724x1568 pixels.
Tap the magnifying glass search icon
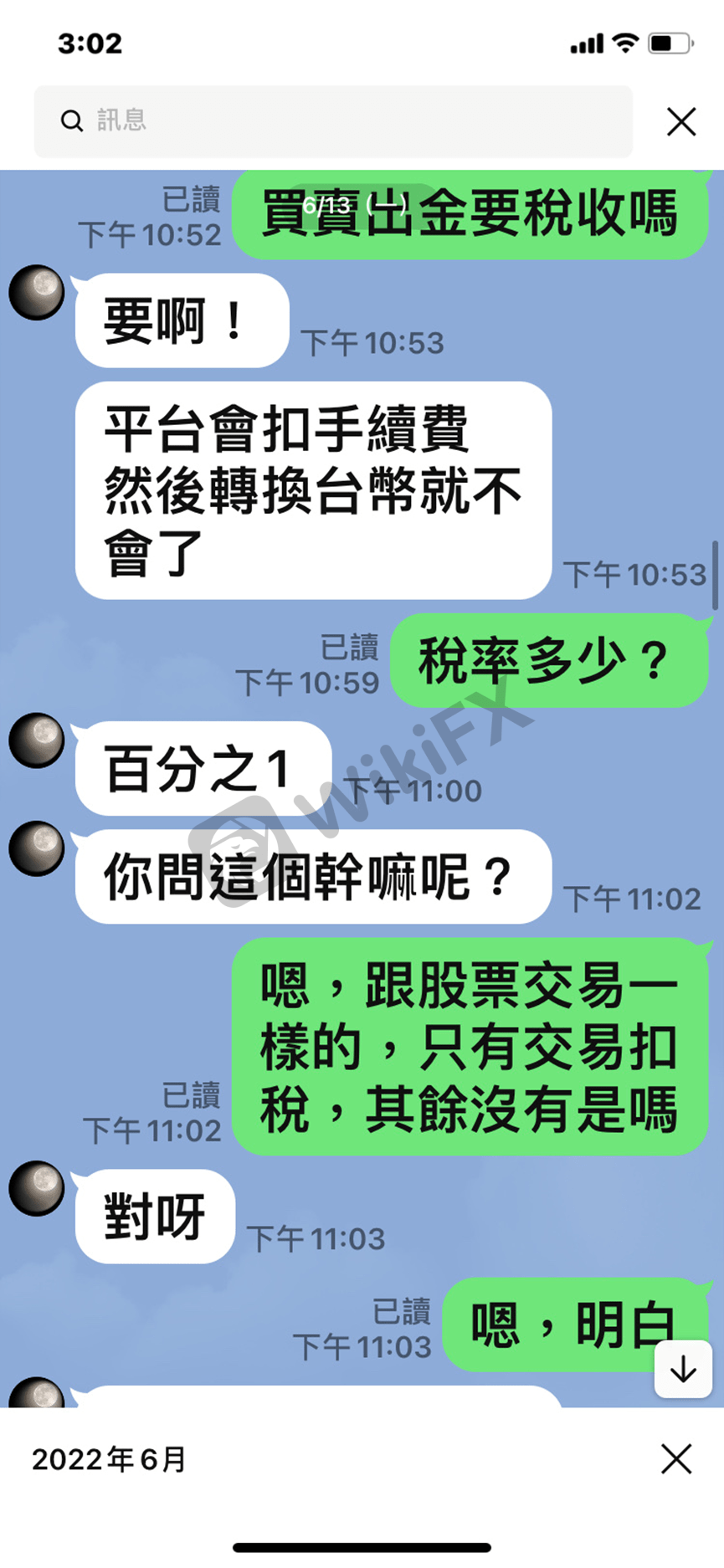[x=71, y=121]
